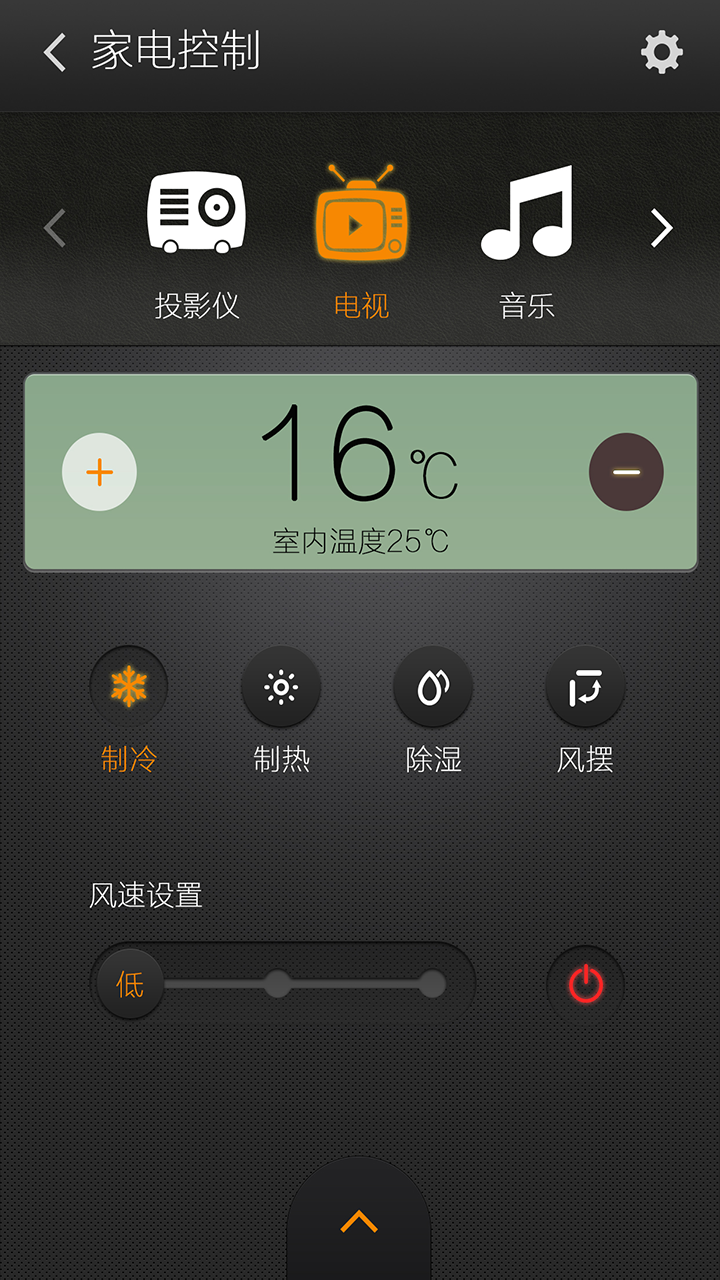Show previous devices with left arrow
The height and width of the screenshot is (1280, 720).
pyautogui.click(x=56, y=228)
